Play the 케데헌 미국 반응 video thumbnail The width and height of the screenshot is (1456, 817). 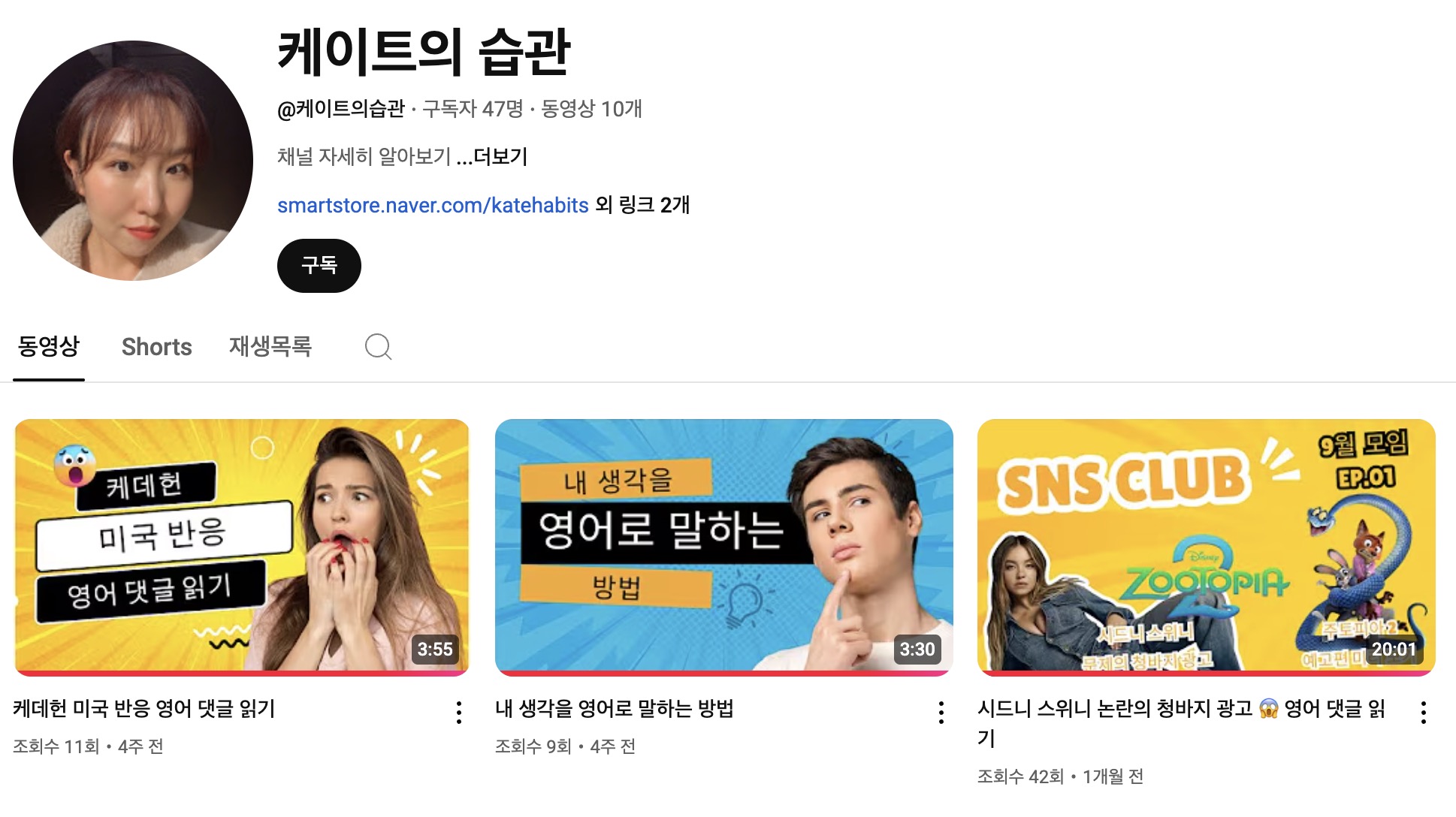tap(242, 546)
